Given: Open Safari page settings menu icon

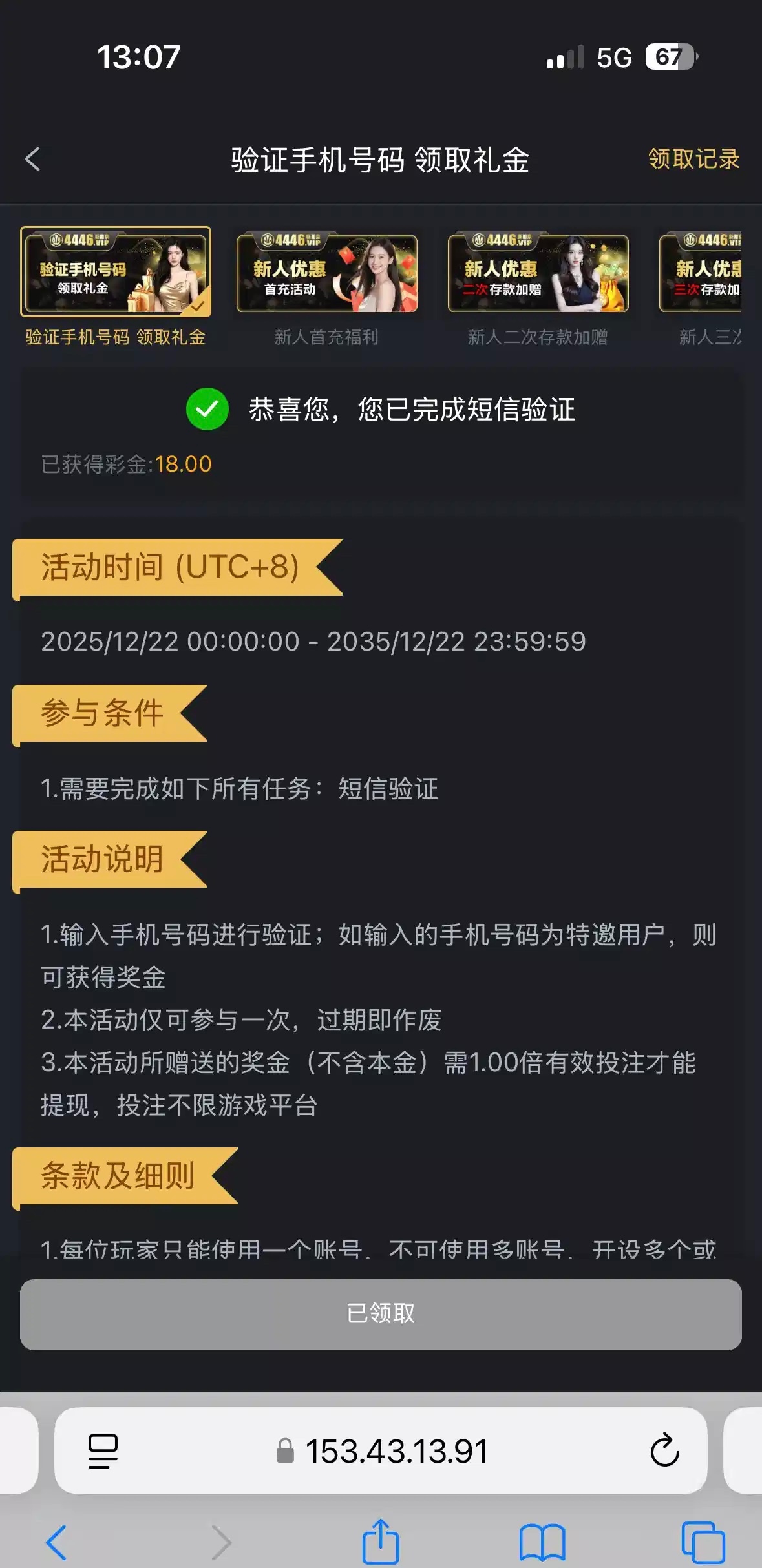Looking at the screenshot, I should coord(103,1451).
